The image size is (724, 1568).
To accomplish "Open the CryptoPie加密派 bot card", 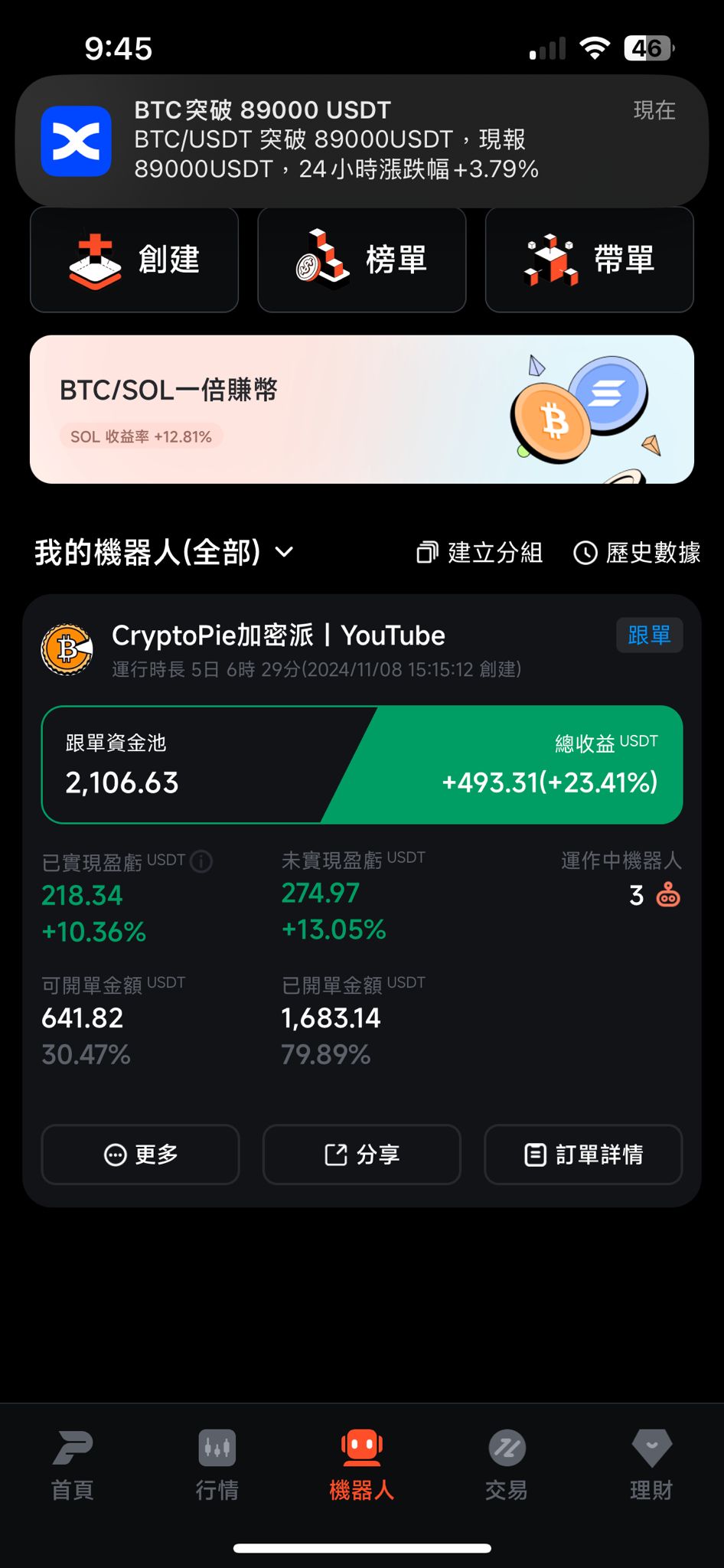I will point(279,635).
